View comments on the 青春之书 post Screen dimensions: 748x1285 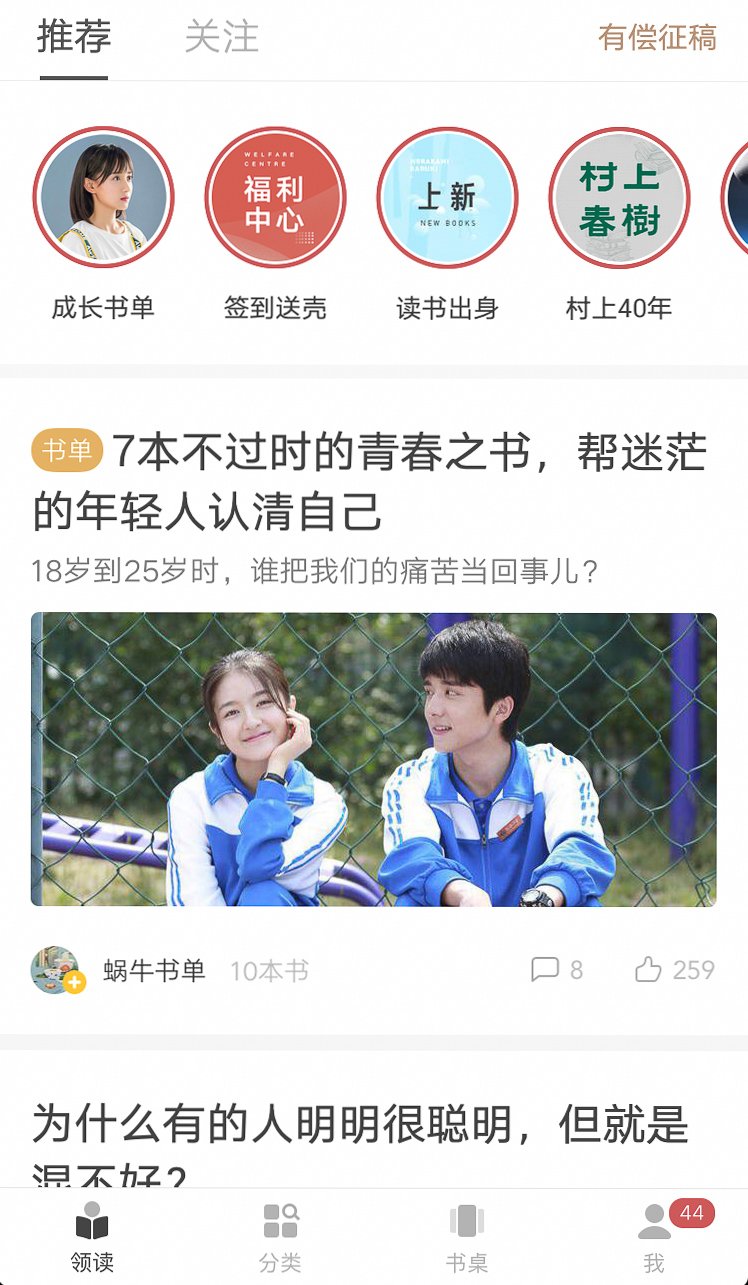[x=556, y=970]
